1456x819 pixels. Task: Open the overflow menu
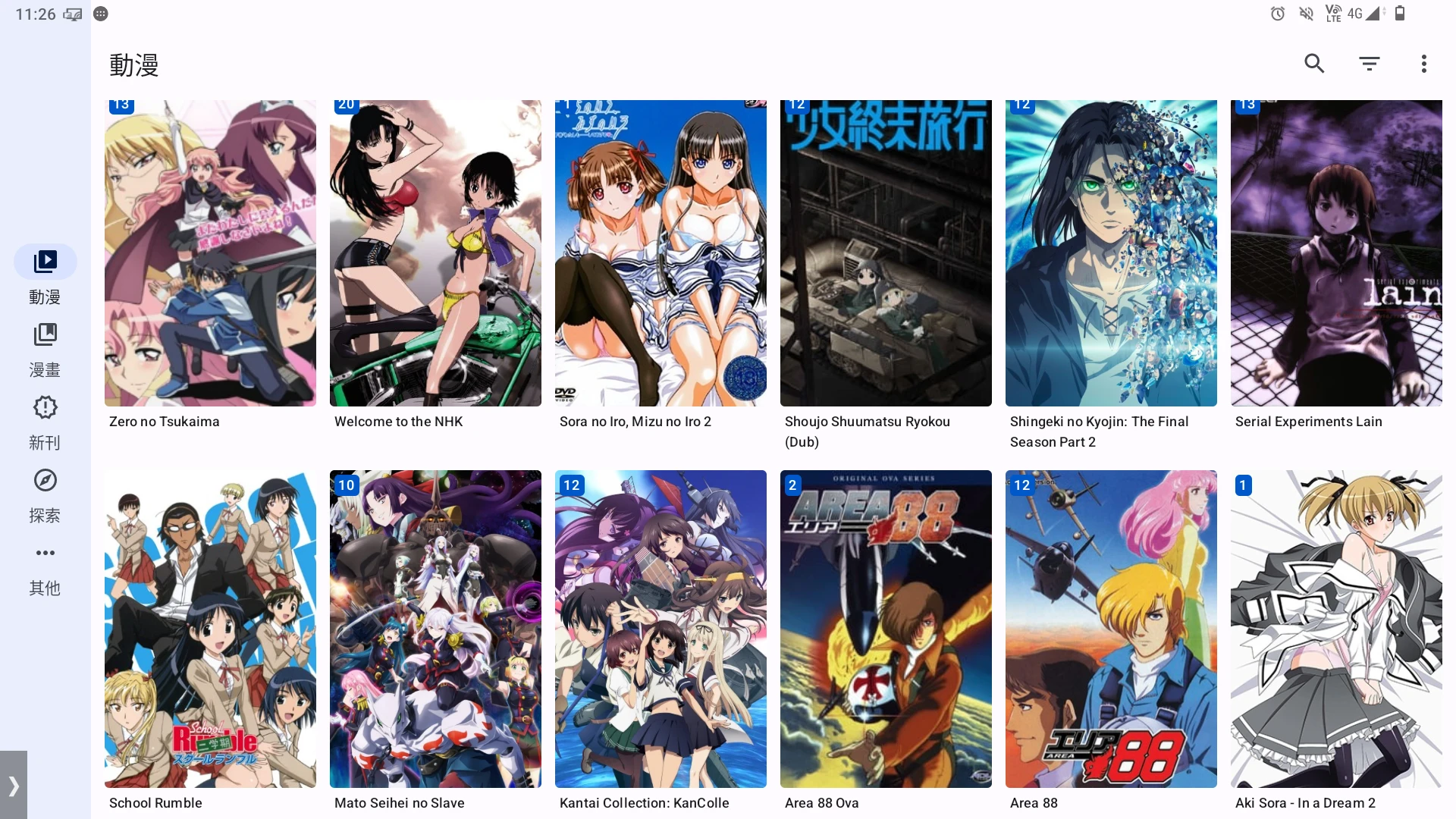(x=1423, y=64)
